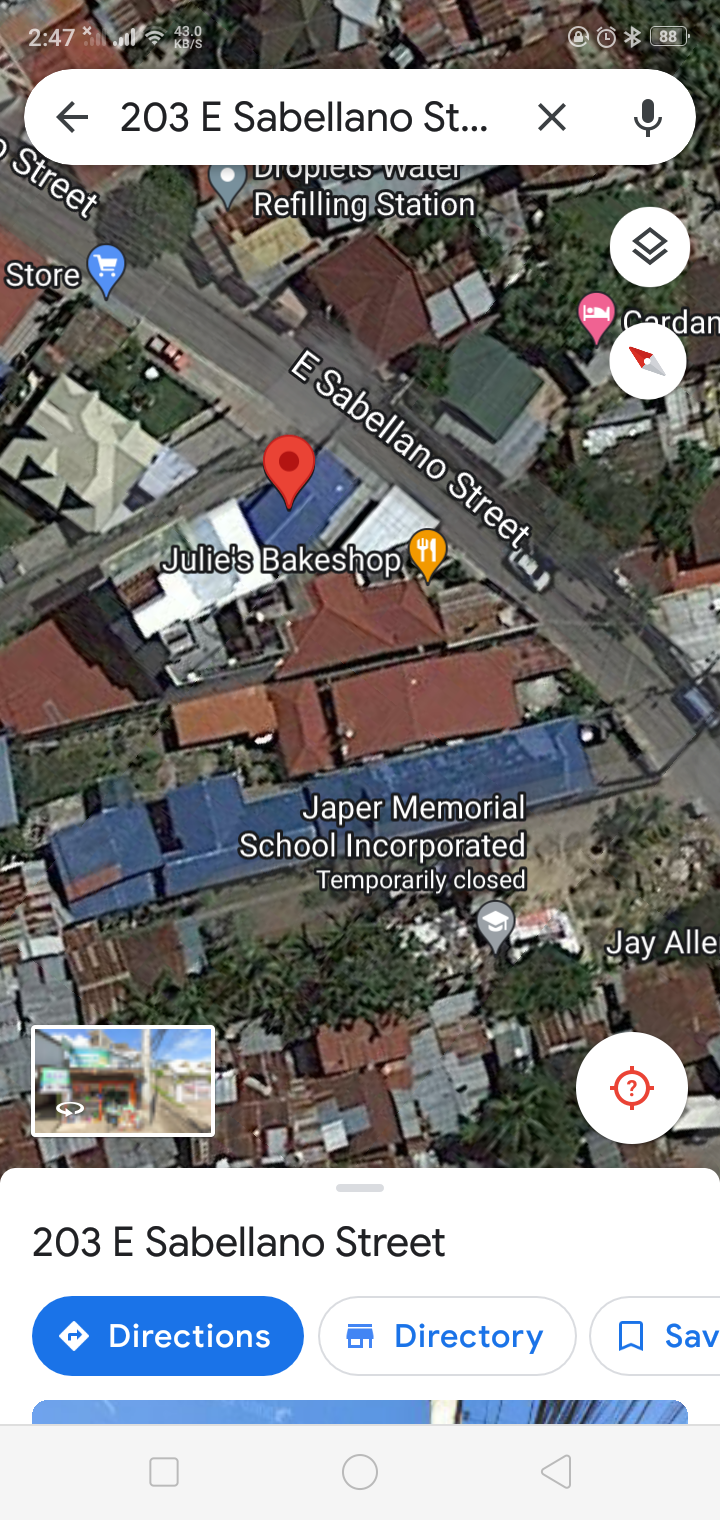
Task: Open the Store shopping cart marker
Action: tap(106, 268)
